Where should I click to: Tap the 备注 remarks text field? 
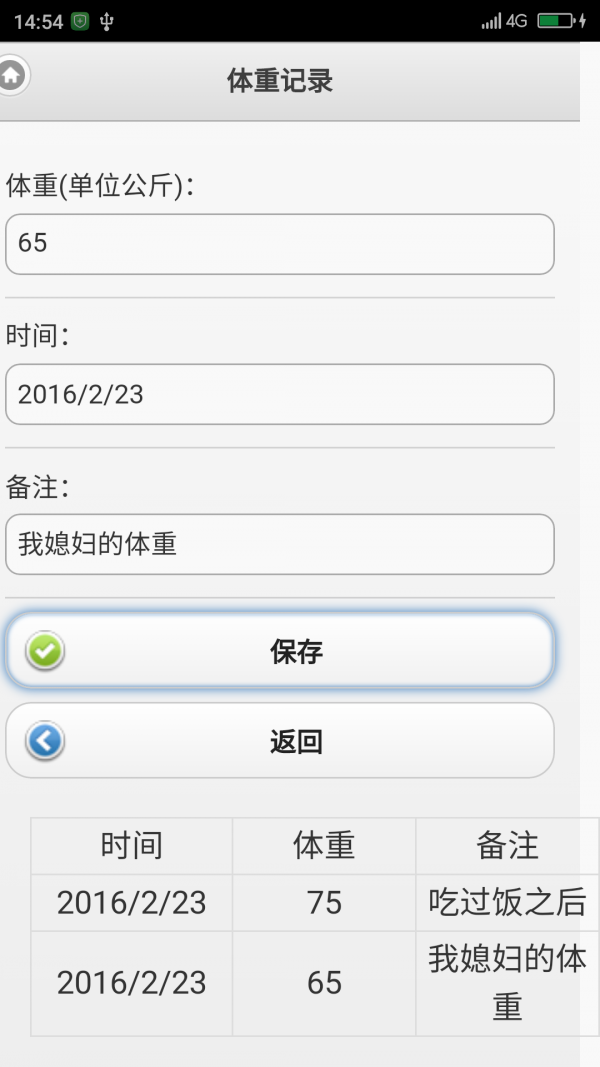pyautogui.click(x=280, y=544)
